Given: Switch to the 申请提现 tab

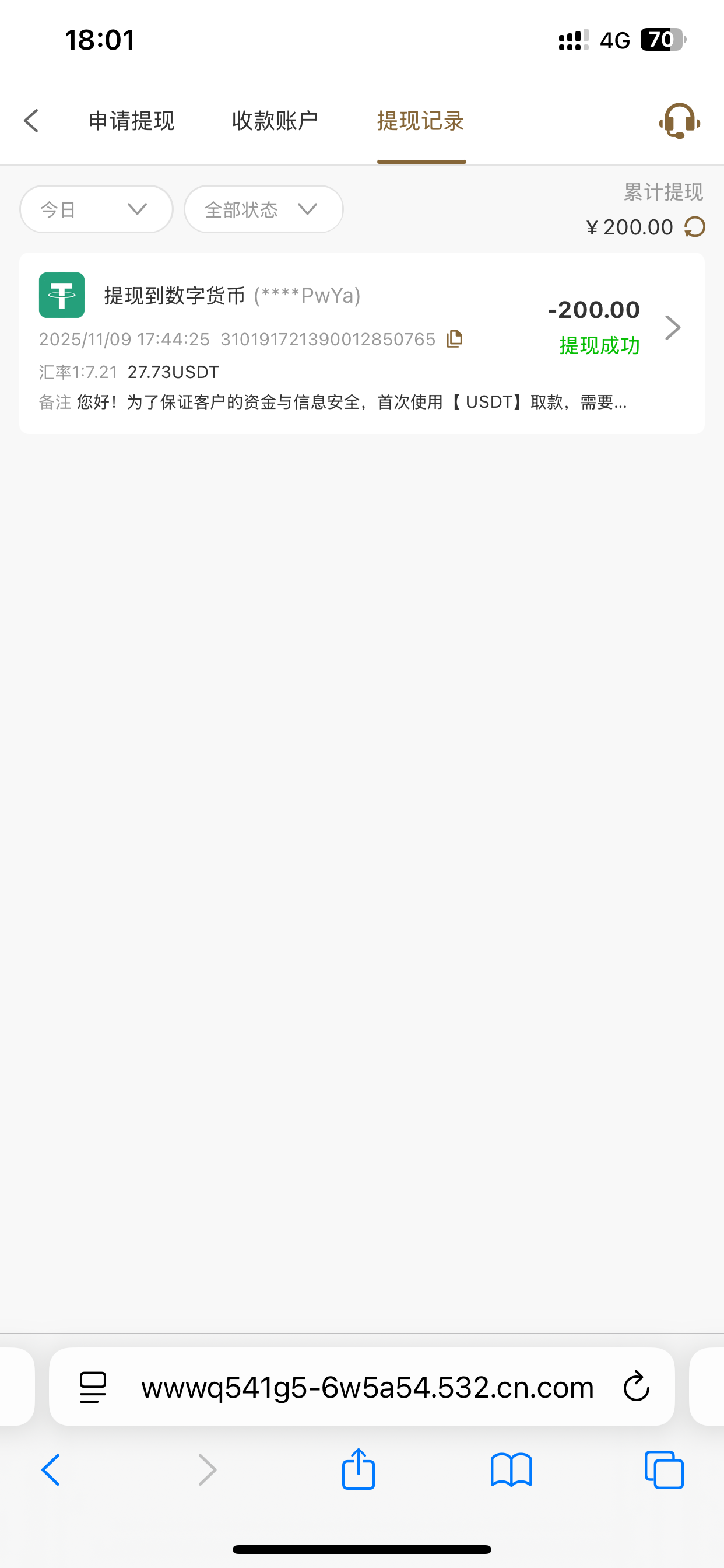Looking at the screenshot, I should pyautogui.click(x=131, y=121).
